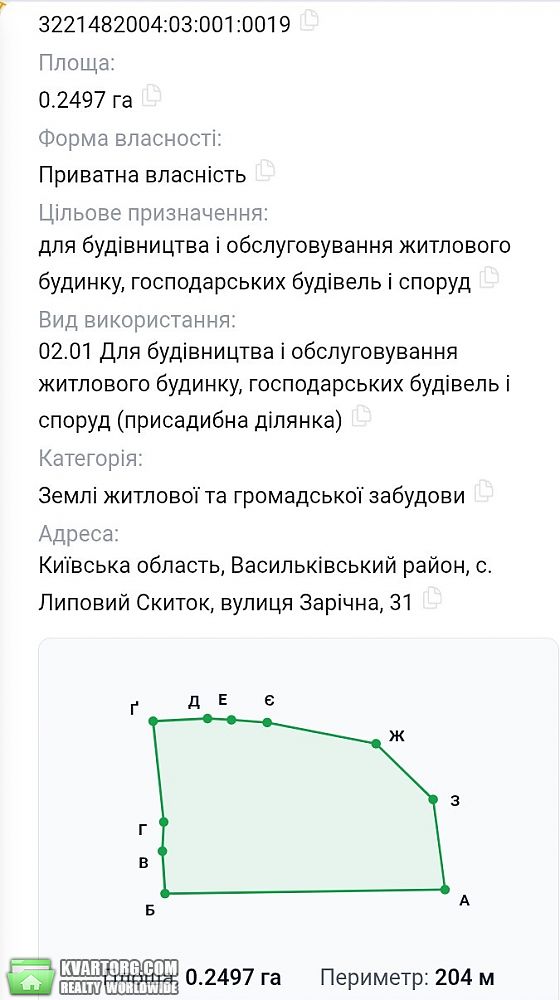The image size is (560, 1000).
Task: Copy the address in Липовий Скиток
Action: pos(432,598)
